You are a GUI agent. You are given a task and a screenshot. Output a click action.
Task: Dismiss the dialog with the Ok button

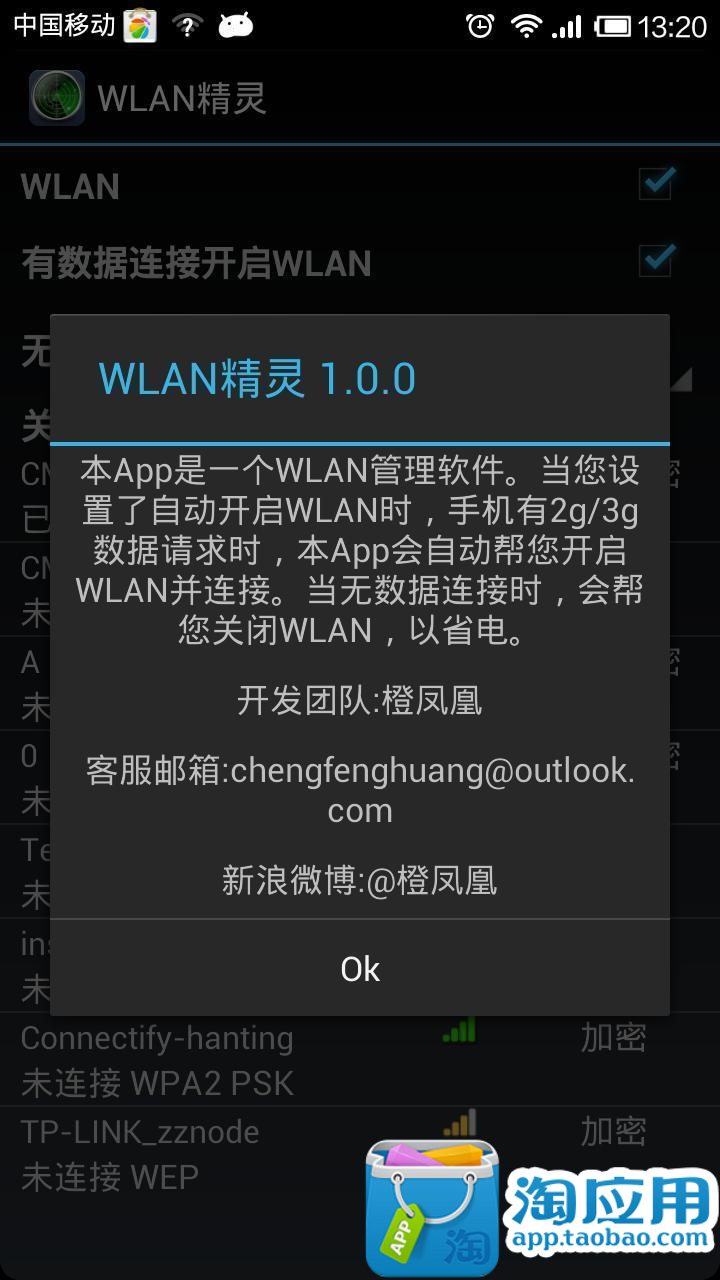tap(360, 968)
